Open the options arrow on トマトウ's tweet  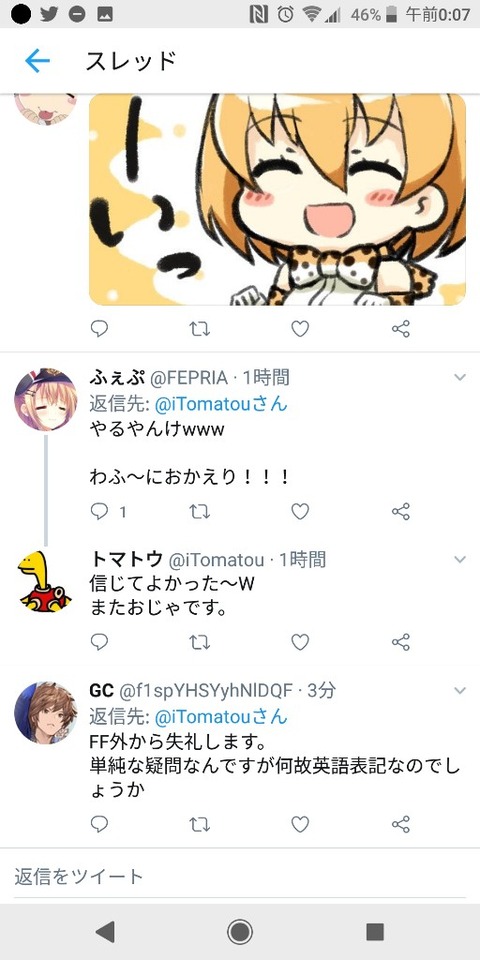tap(460, 560)
